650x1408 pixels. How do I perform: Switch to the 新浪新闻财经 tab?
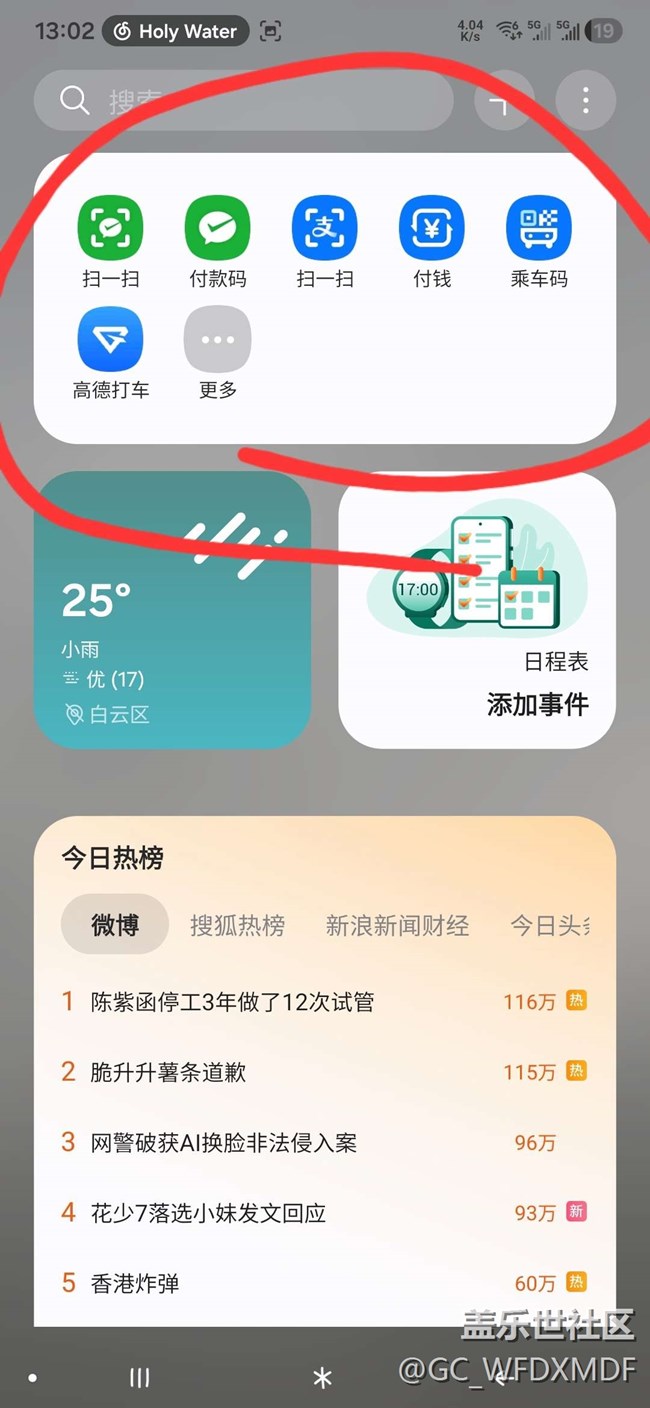(397, 925)
